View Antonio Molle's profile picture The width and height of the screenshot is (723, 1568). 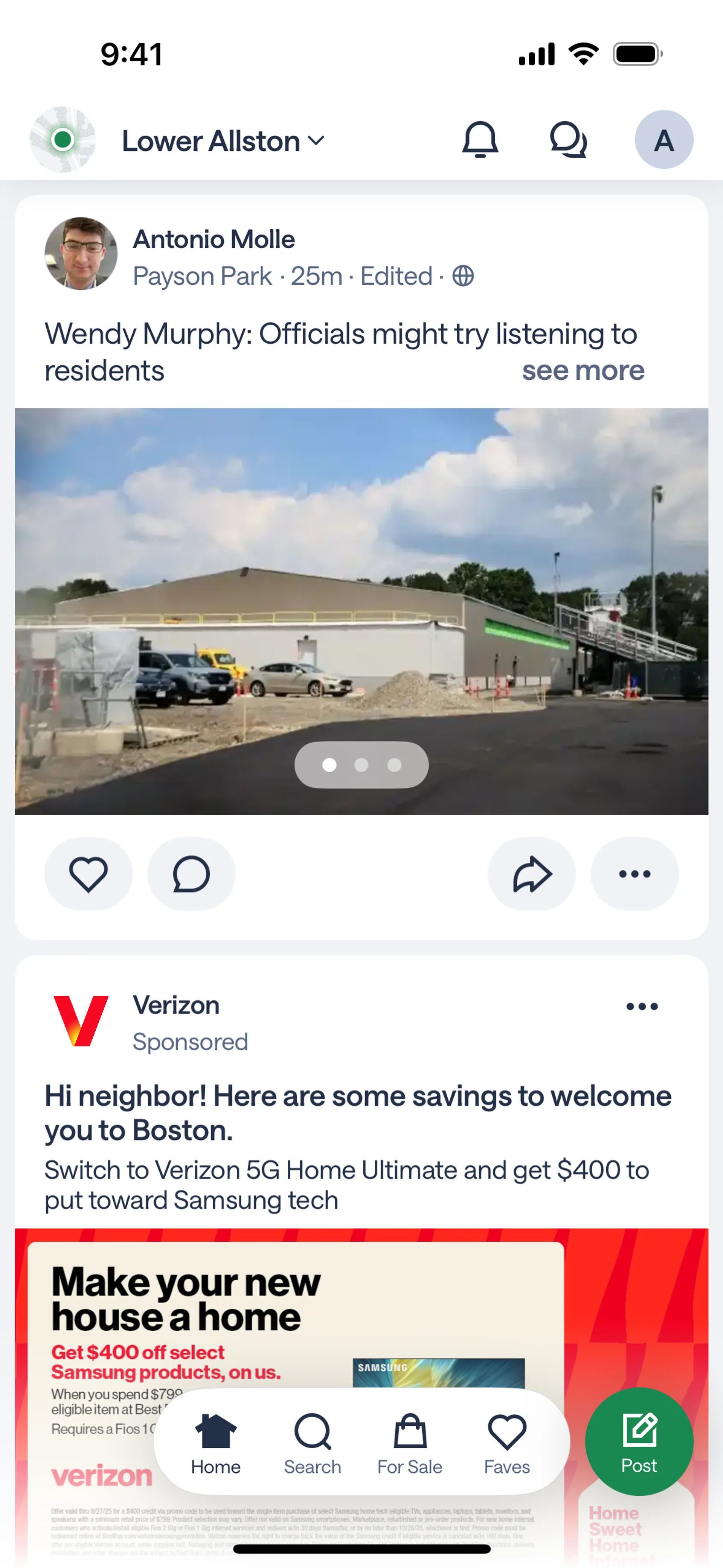click(x=81, y=254)
